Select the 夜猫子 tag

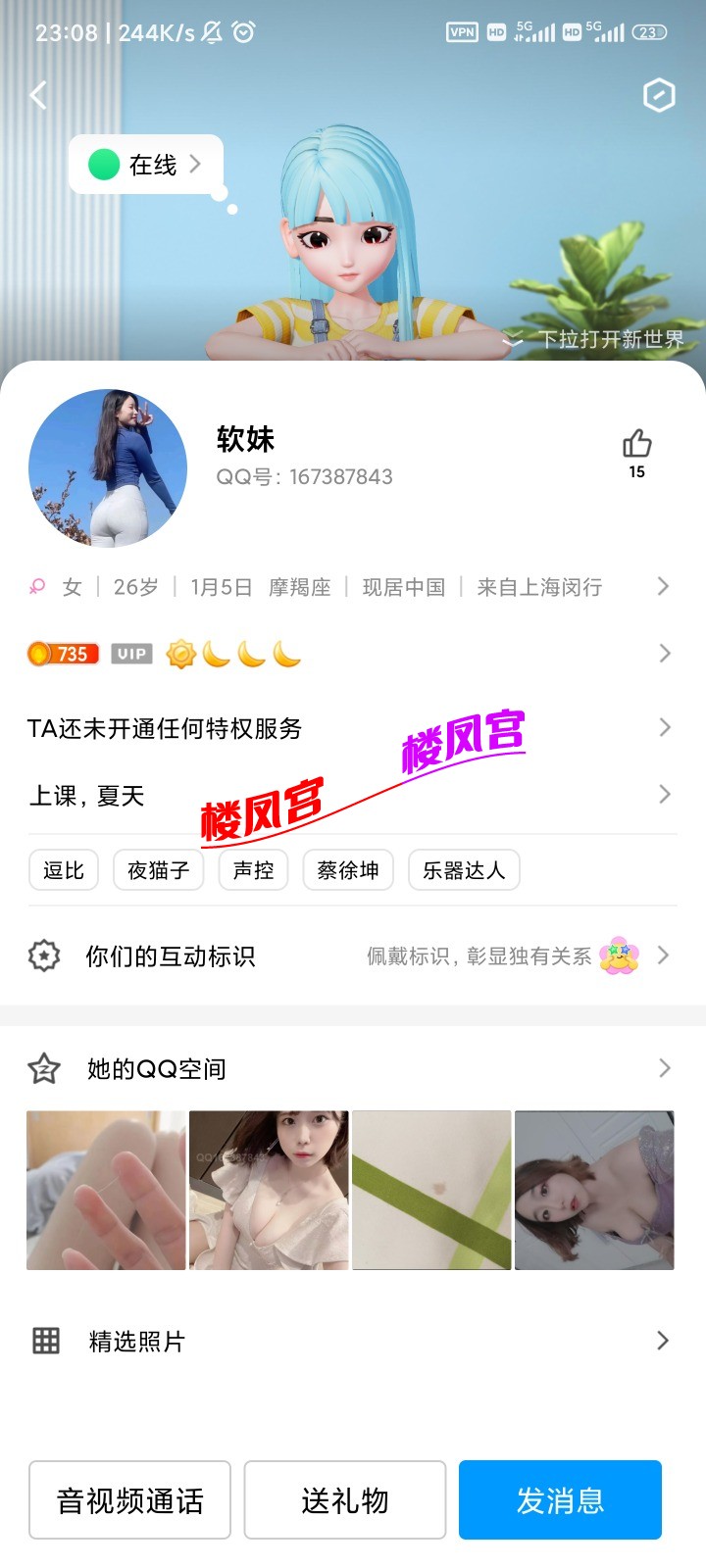tap(158, 870)
